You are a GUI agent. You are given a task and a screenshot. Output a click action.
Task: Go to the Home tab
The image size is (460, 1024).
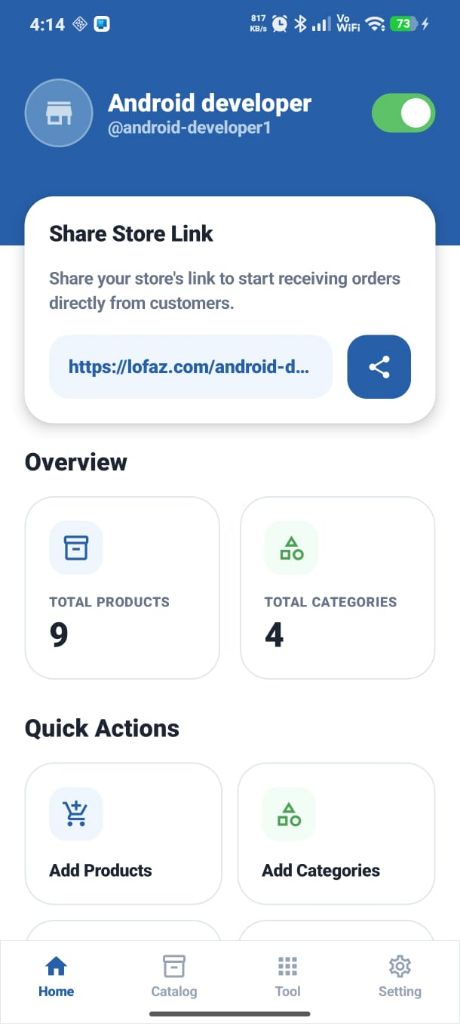pyautogui.click(x=56, y=976)
